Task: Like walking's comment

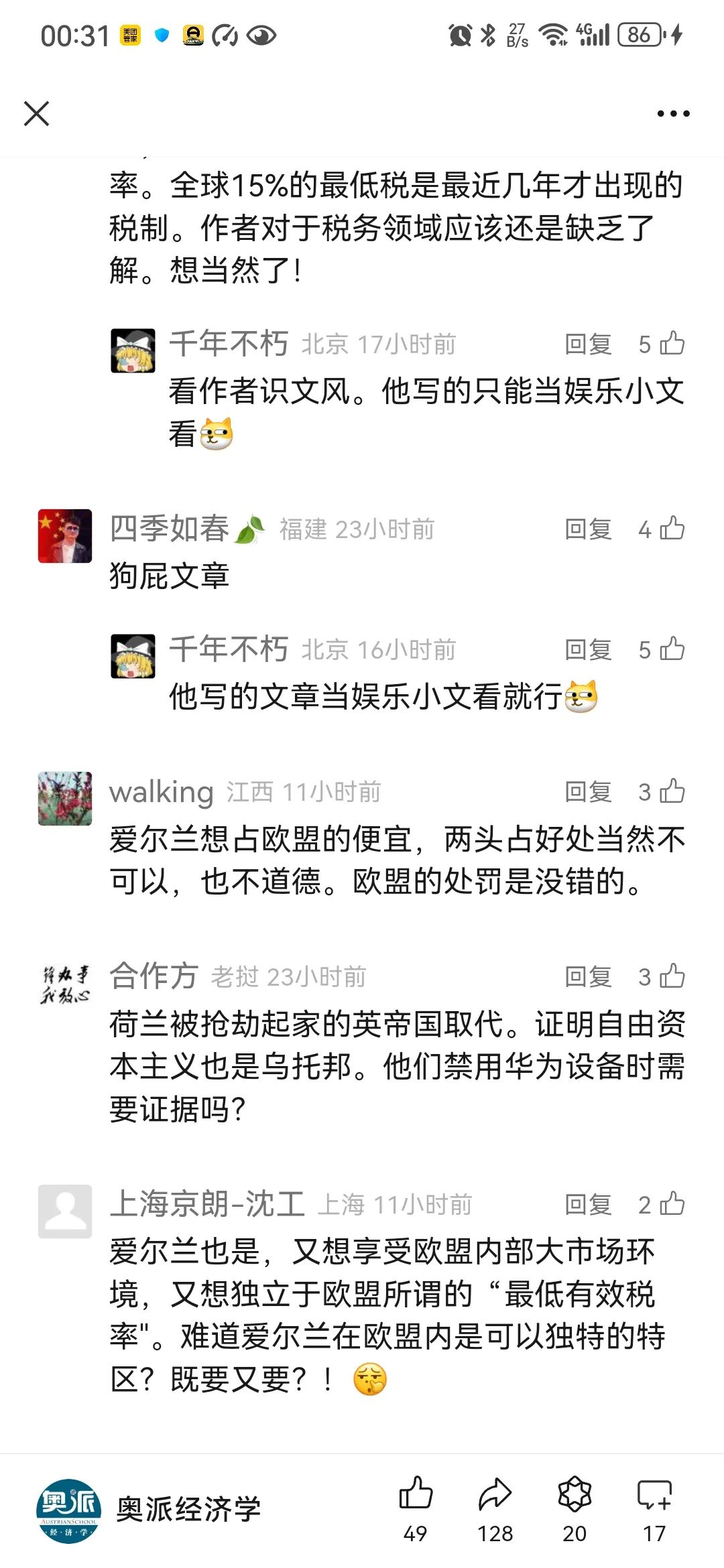Action: coord(672,791)
